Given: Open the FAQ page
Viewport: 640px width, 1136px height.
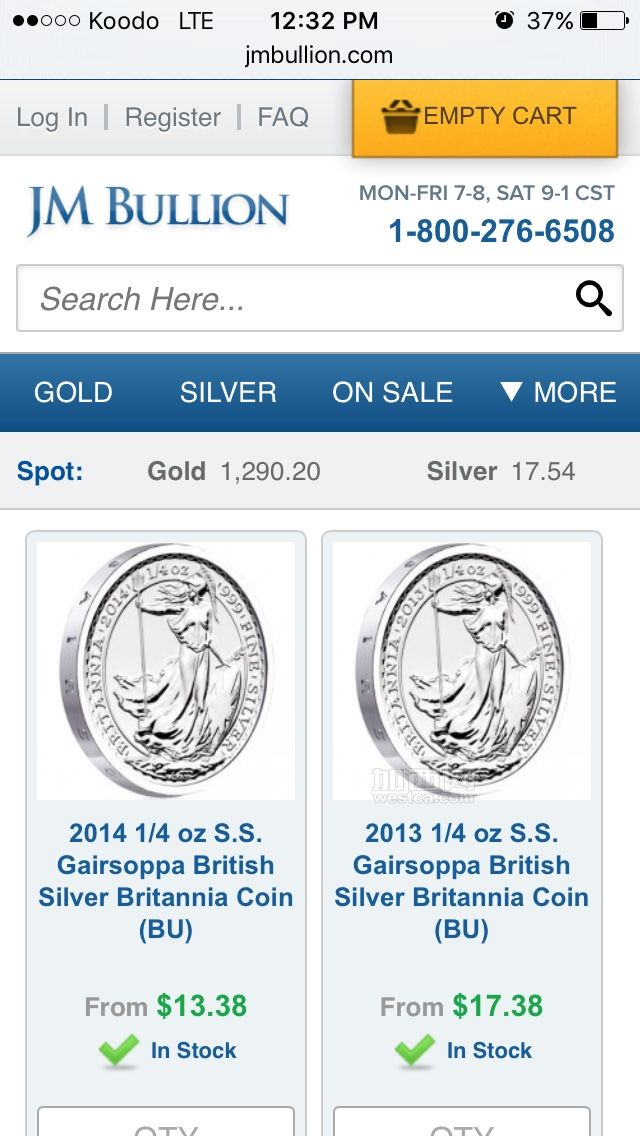Looking at the screenshot, I should coord(283,117).
